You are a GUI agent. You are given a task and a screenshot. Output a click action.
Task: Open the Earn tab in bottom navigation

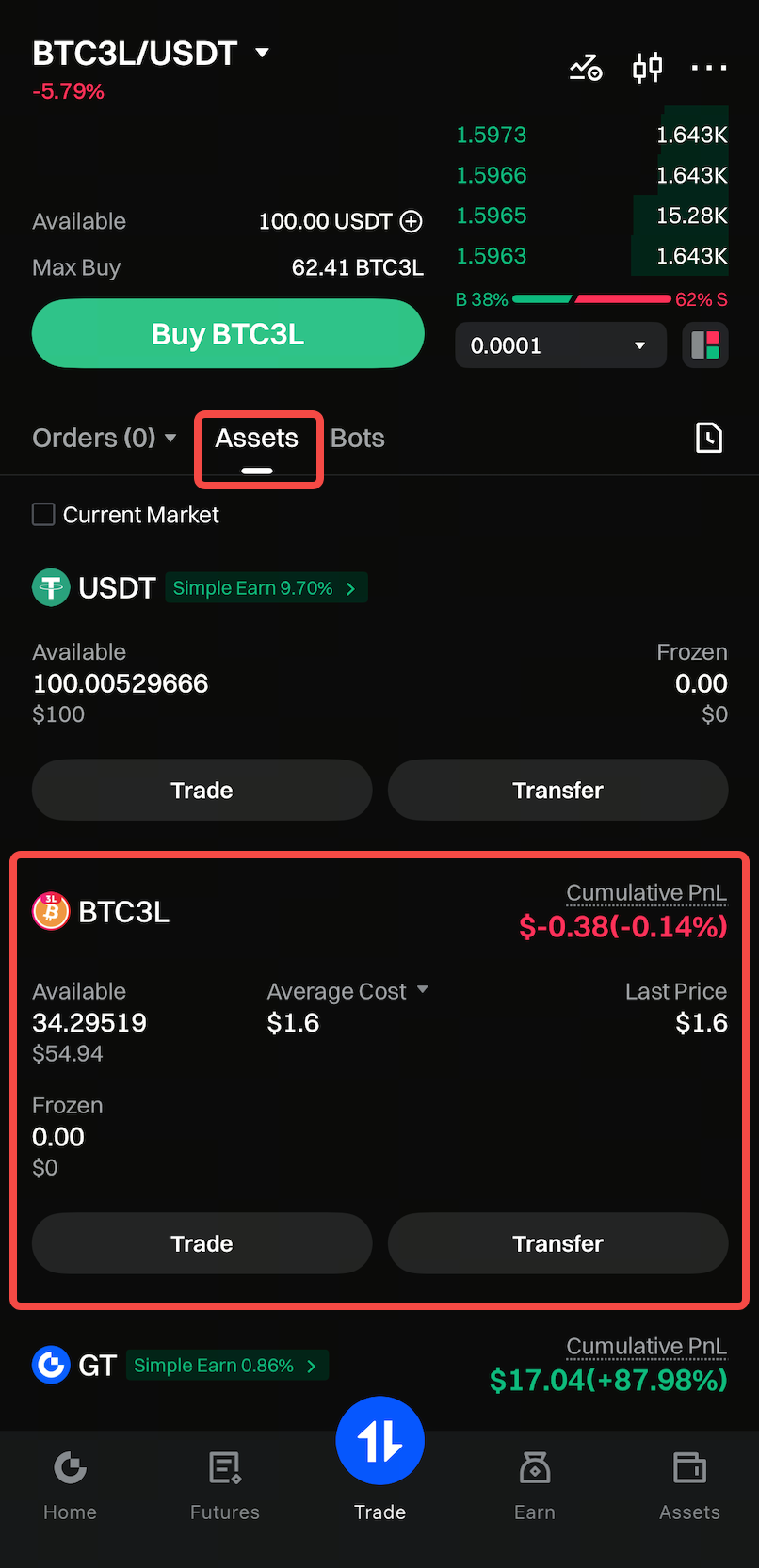click(x=534, y=1486)
